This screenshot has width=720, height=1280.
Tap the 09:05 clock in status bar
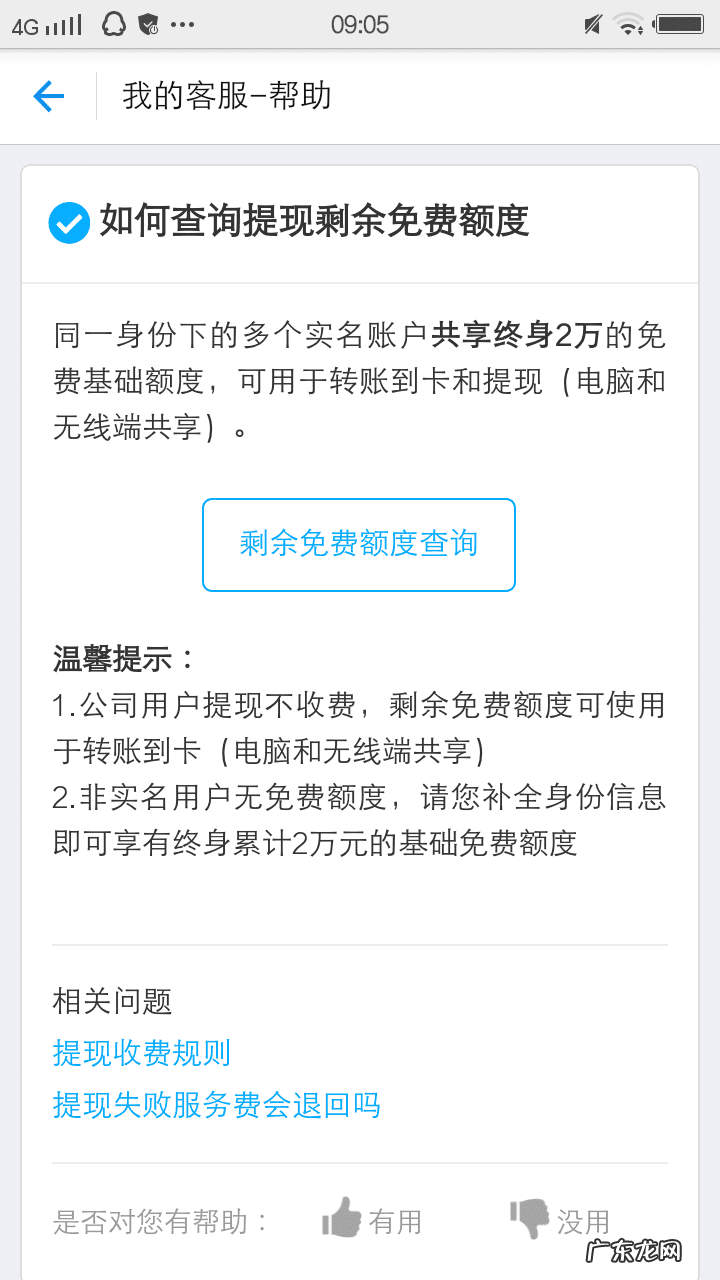click(x=360, y=24)
